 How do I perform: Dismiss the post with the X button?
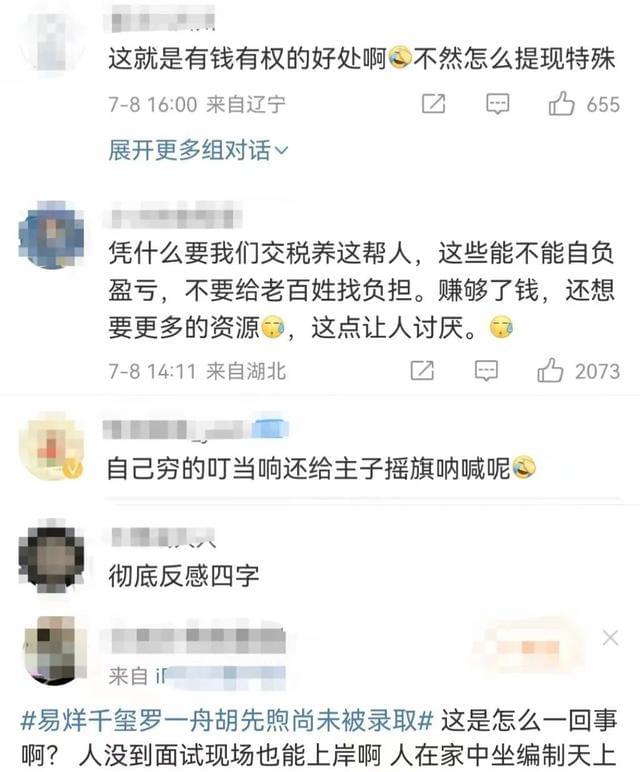pyautogui.click(x=610, y=638)
